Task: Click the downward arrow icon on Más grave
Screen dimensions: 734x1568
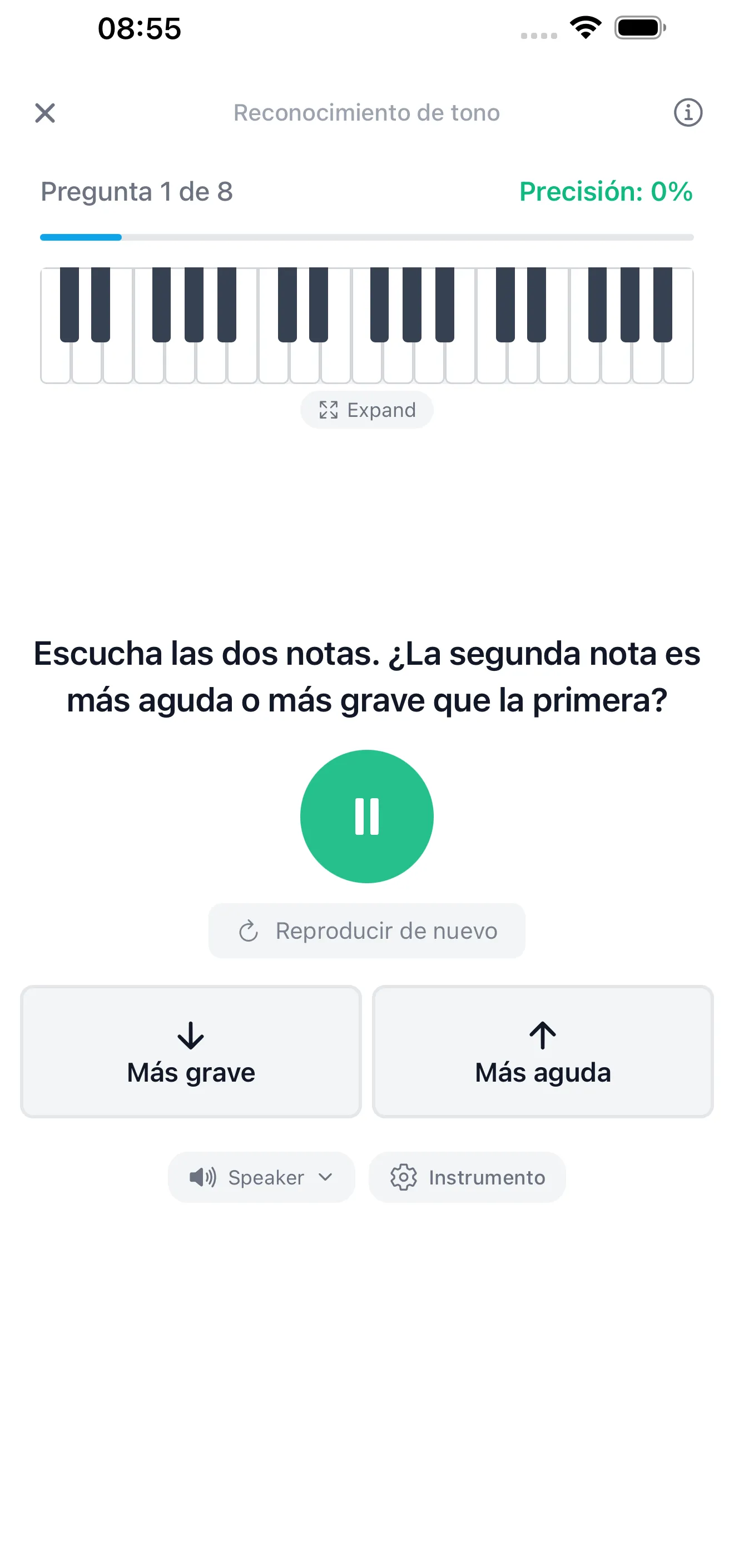Action: pos(191,1036)
